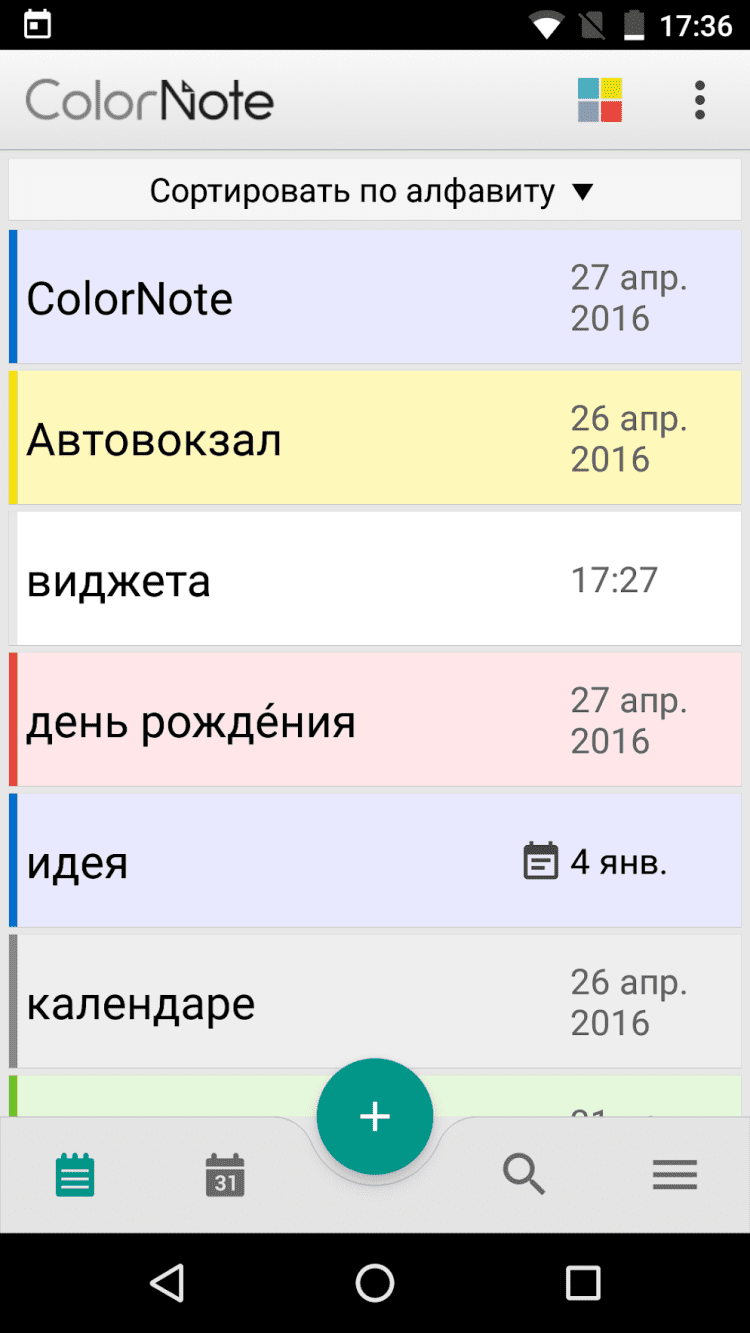The image size is (750, 1333).
Task: Switch to the calendar tab
Action: click(x=225, y=1174)
